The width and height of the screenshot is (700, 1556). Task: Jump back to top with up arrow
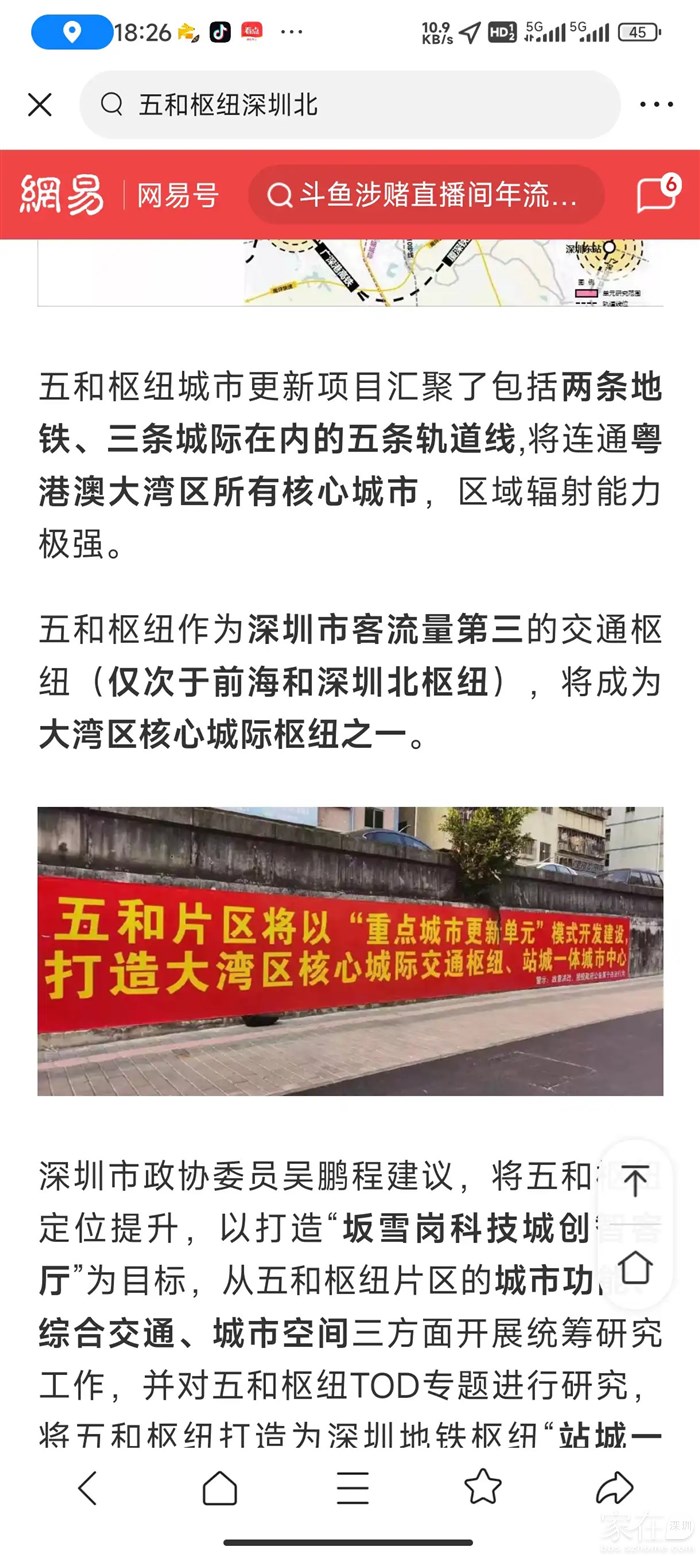635,1182
